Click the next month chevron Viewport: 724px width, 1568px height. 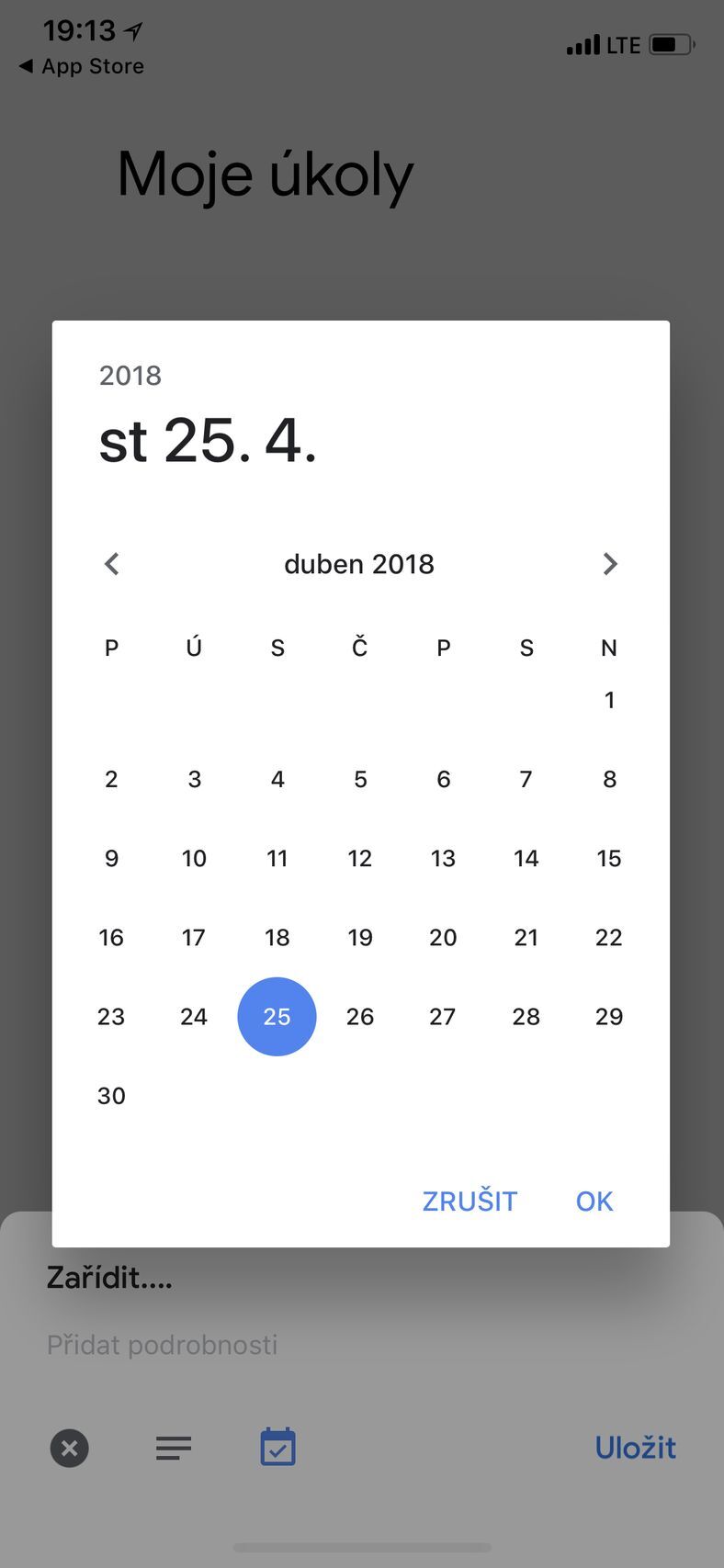[610, 563]
